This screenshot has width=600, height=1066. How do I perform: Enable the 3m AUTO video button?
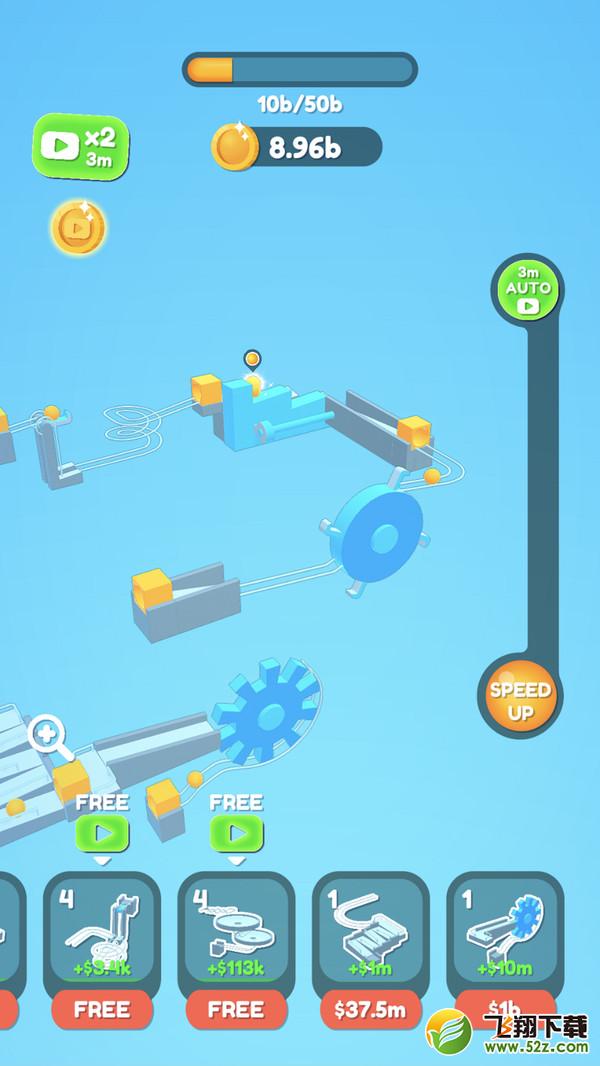527,289
